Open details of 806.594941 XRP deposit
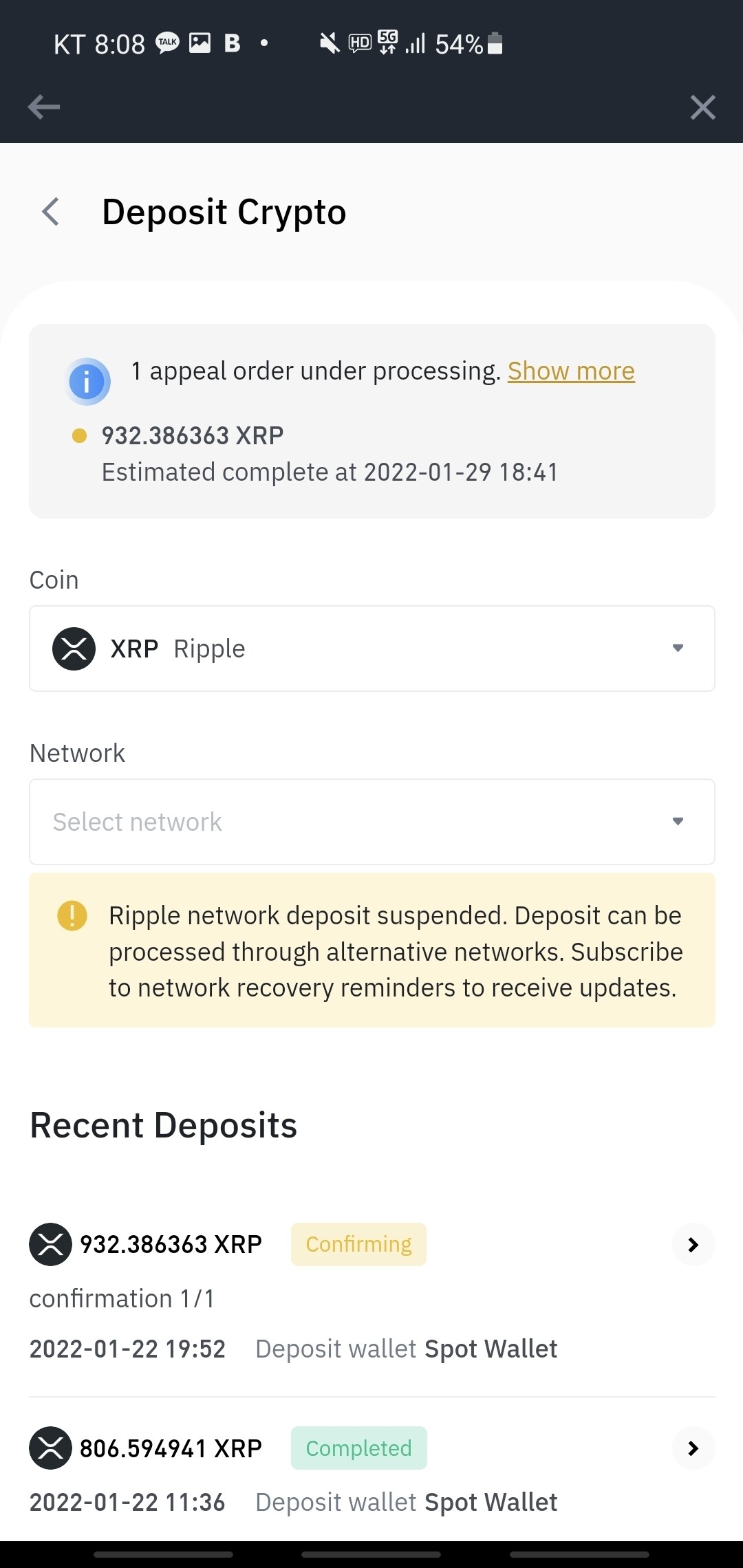 [x=693, y=1448]
